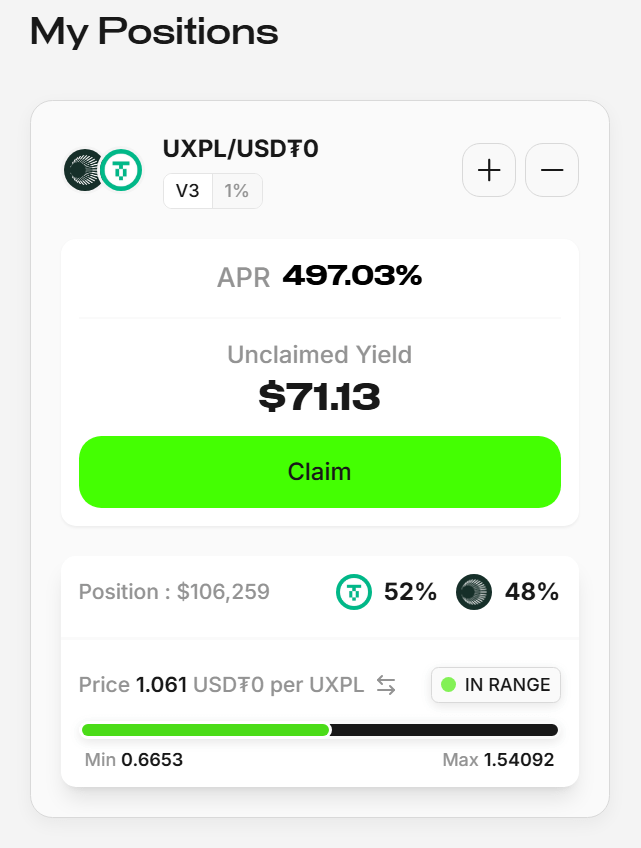Image resolution: width=641 pixels, height=848 pixels.
Task: Open the UXPL/USD₮0 position card
Action: click(241, 150)
